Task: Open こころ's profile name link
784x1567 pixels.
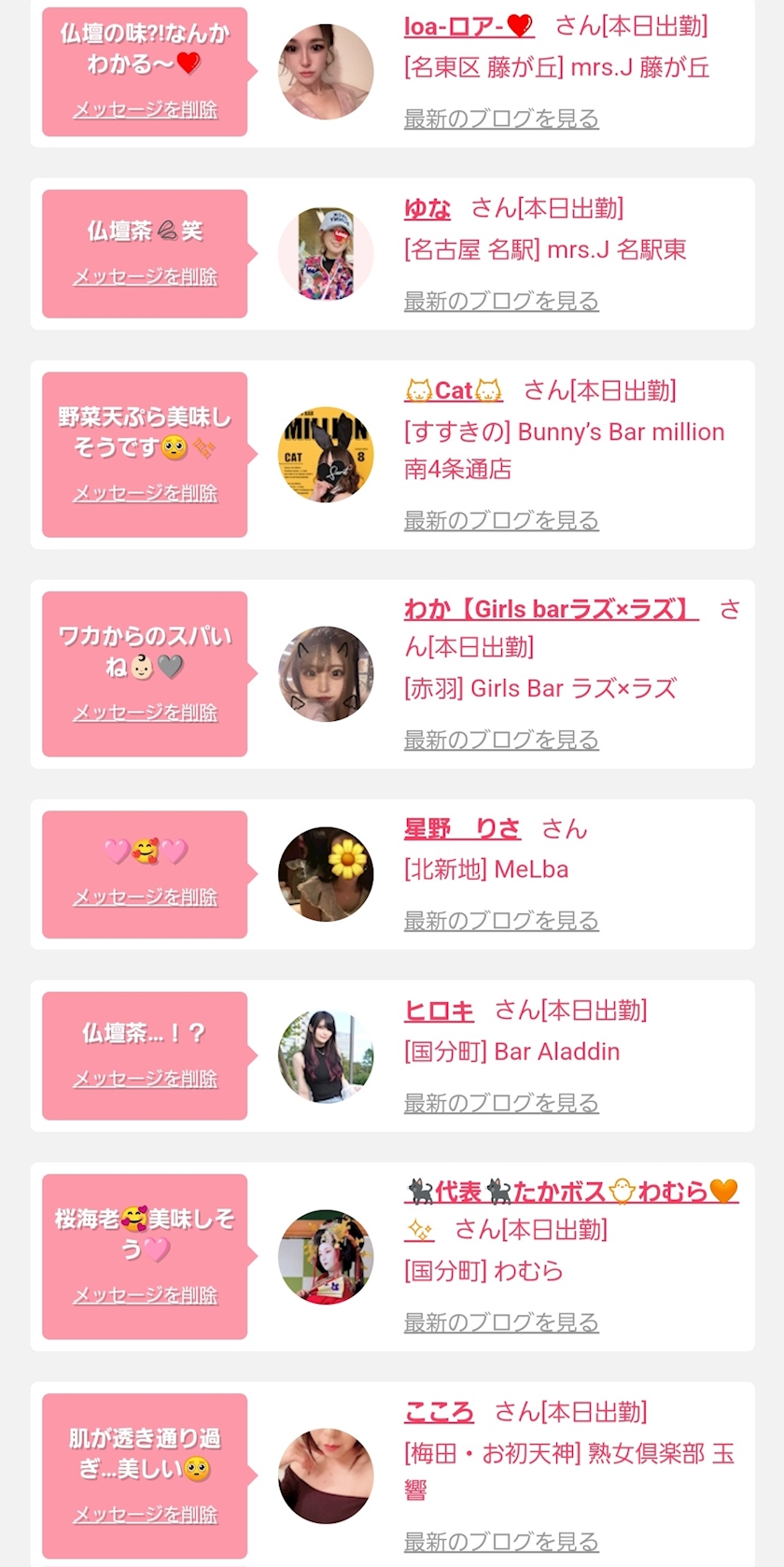Action: tap(439, 1412)
